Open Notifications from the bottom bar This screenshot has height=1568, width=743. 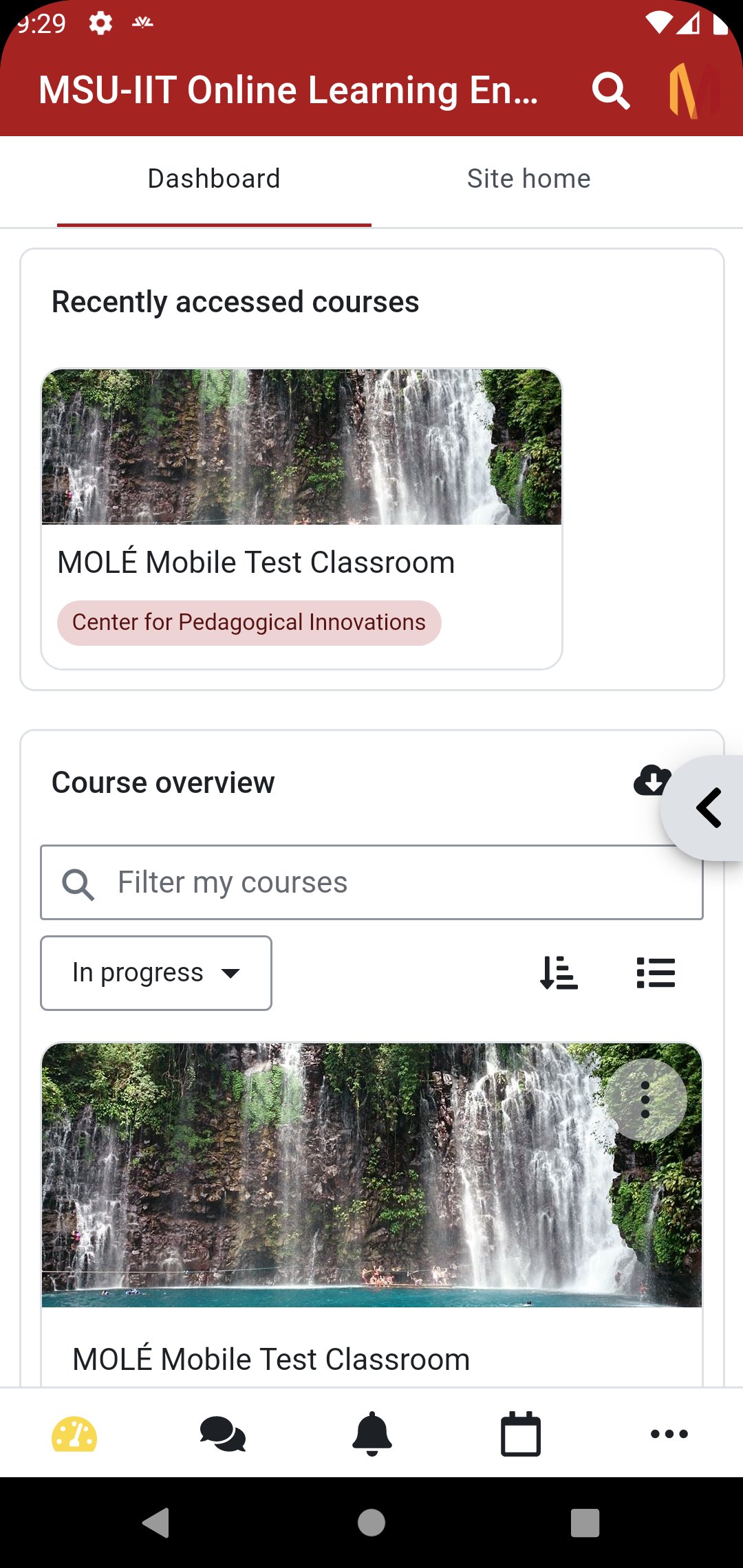[371, 1434]
